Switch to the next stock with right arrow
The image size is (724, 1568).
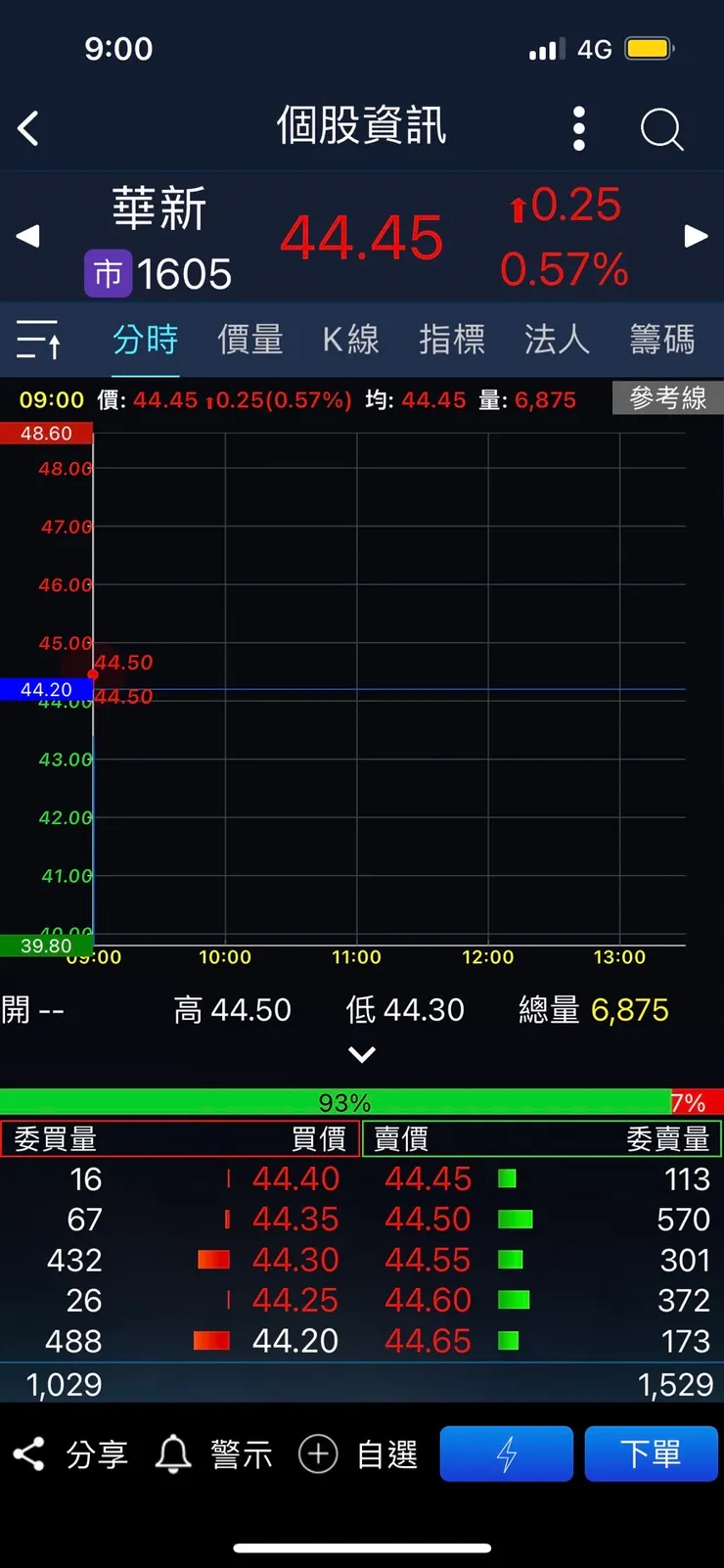(696, 236)
